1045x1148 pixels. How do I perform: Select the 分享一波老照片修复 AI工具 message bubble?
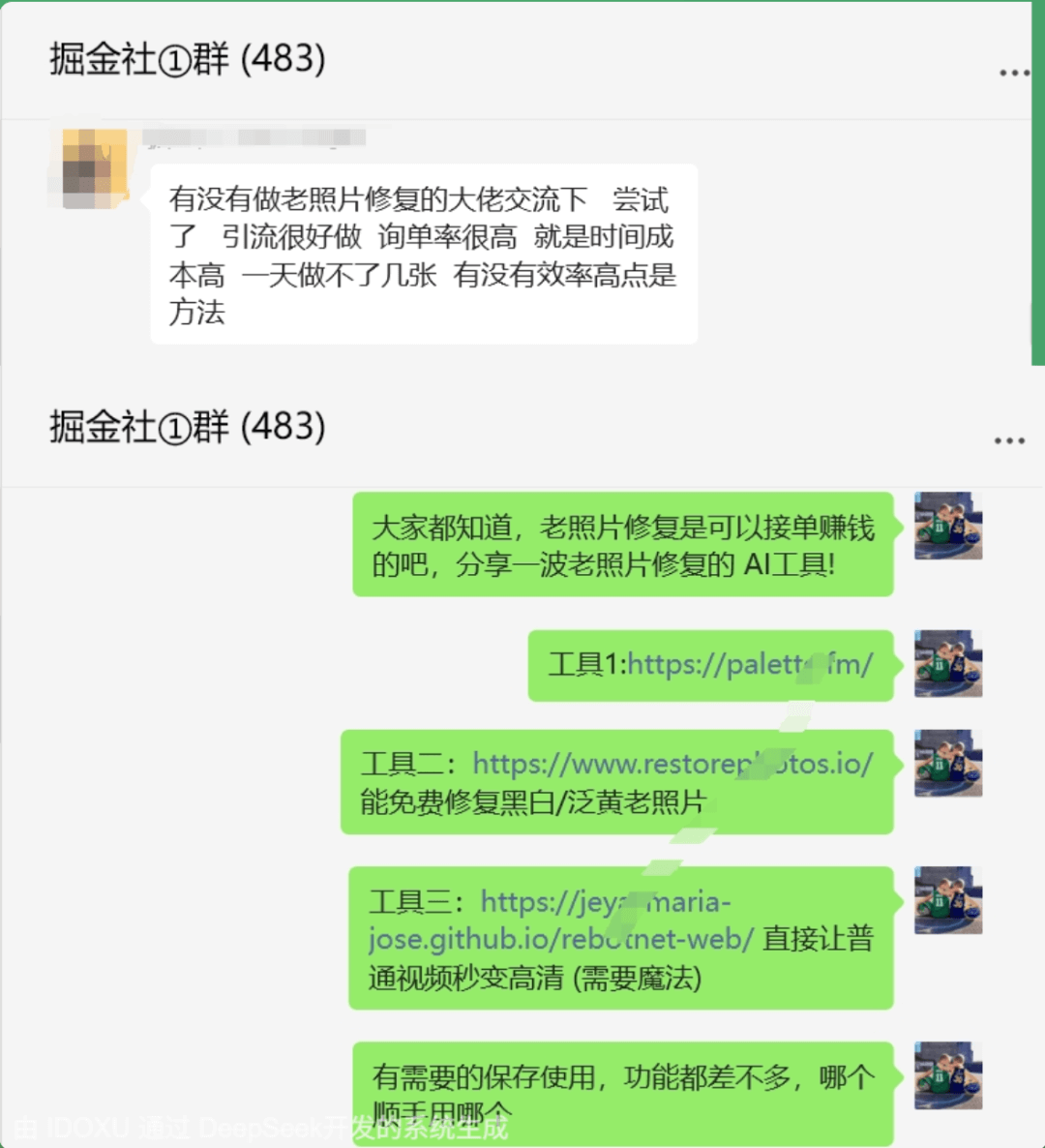tap(624, 543)
